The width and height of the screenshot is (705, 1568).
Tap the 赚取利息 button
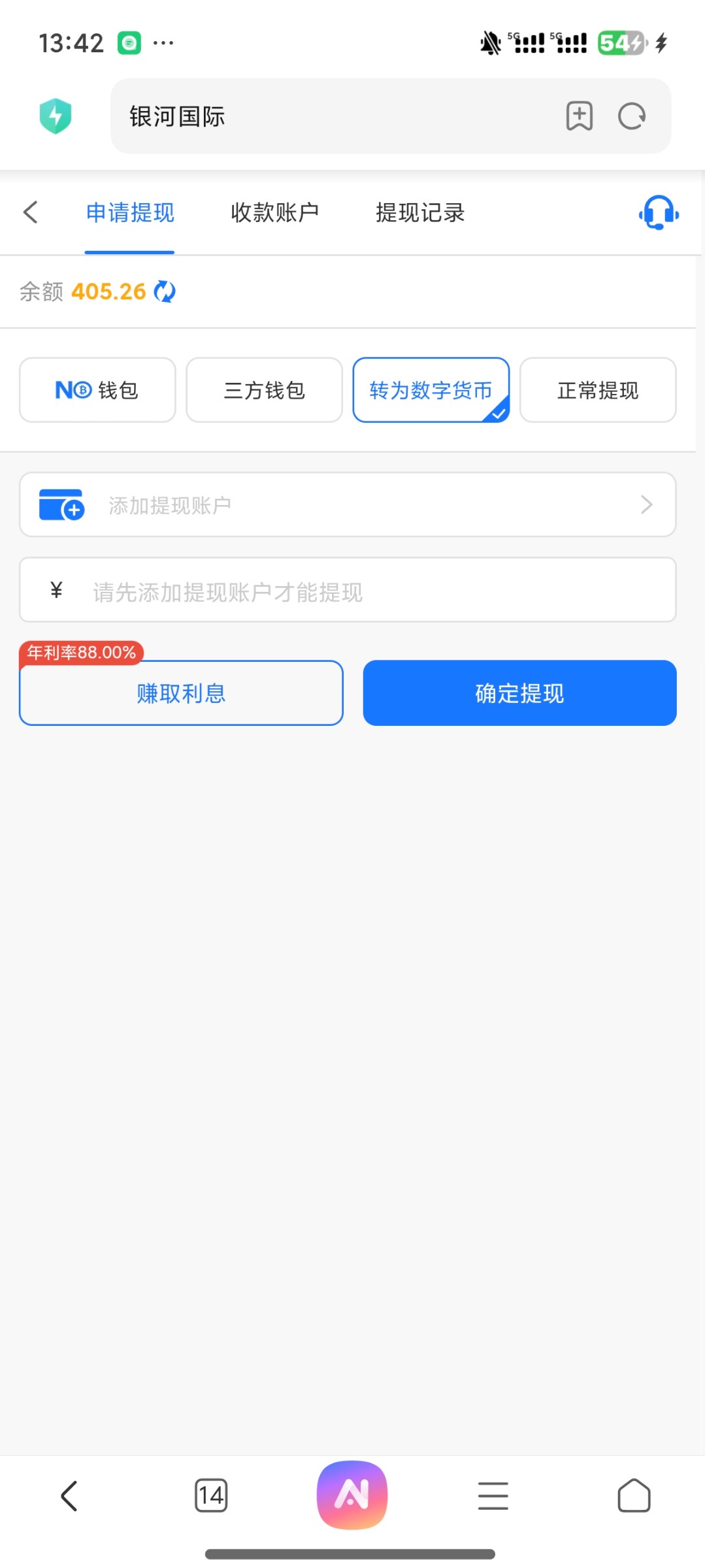181,693
